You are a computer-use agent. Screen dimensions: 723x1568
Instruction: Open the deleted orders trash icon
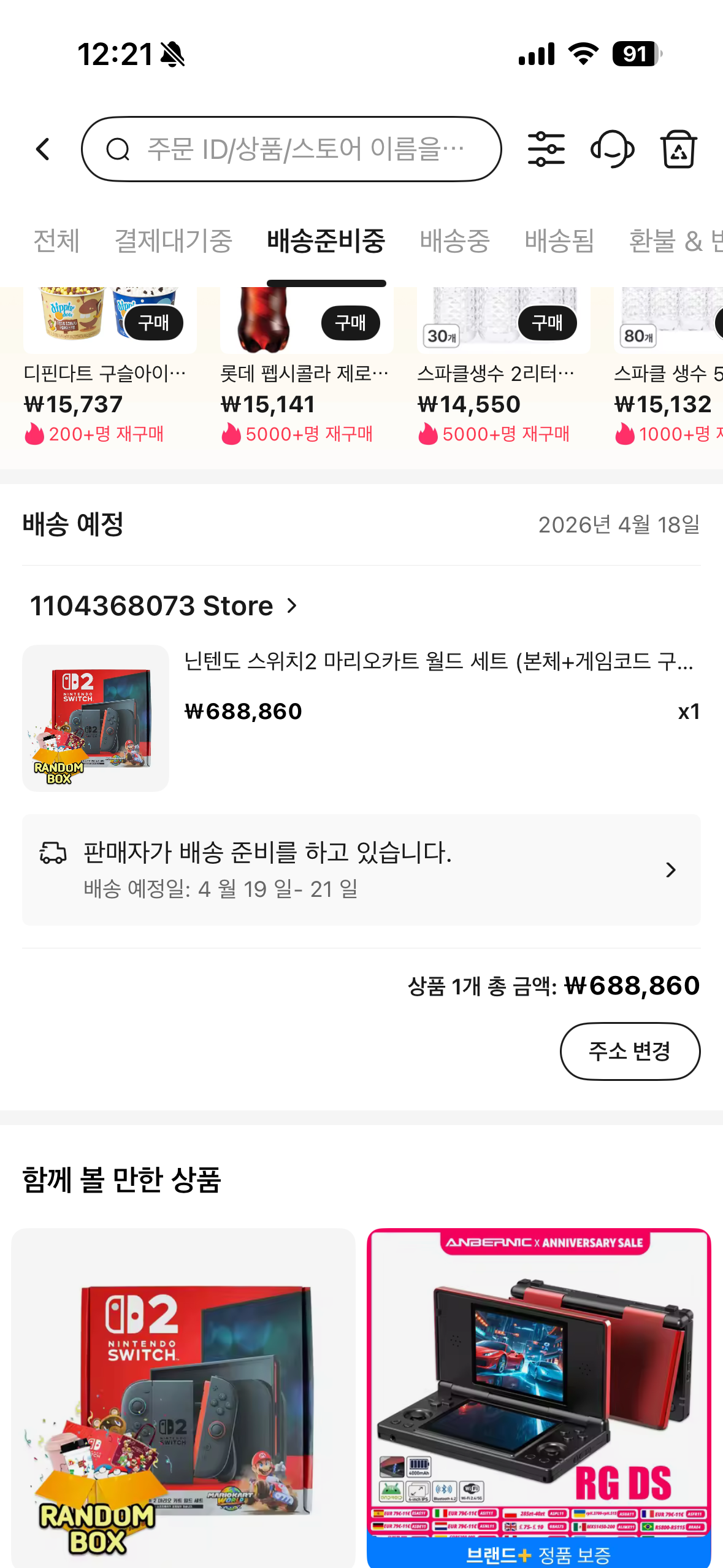[678, 149]
